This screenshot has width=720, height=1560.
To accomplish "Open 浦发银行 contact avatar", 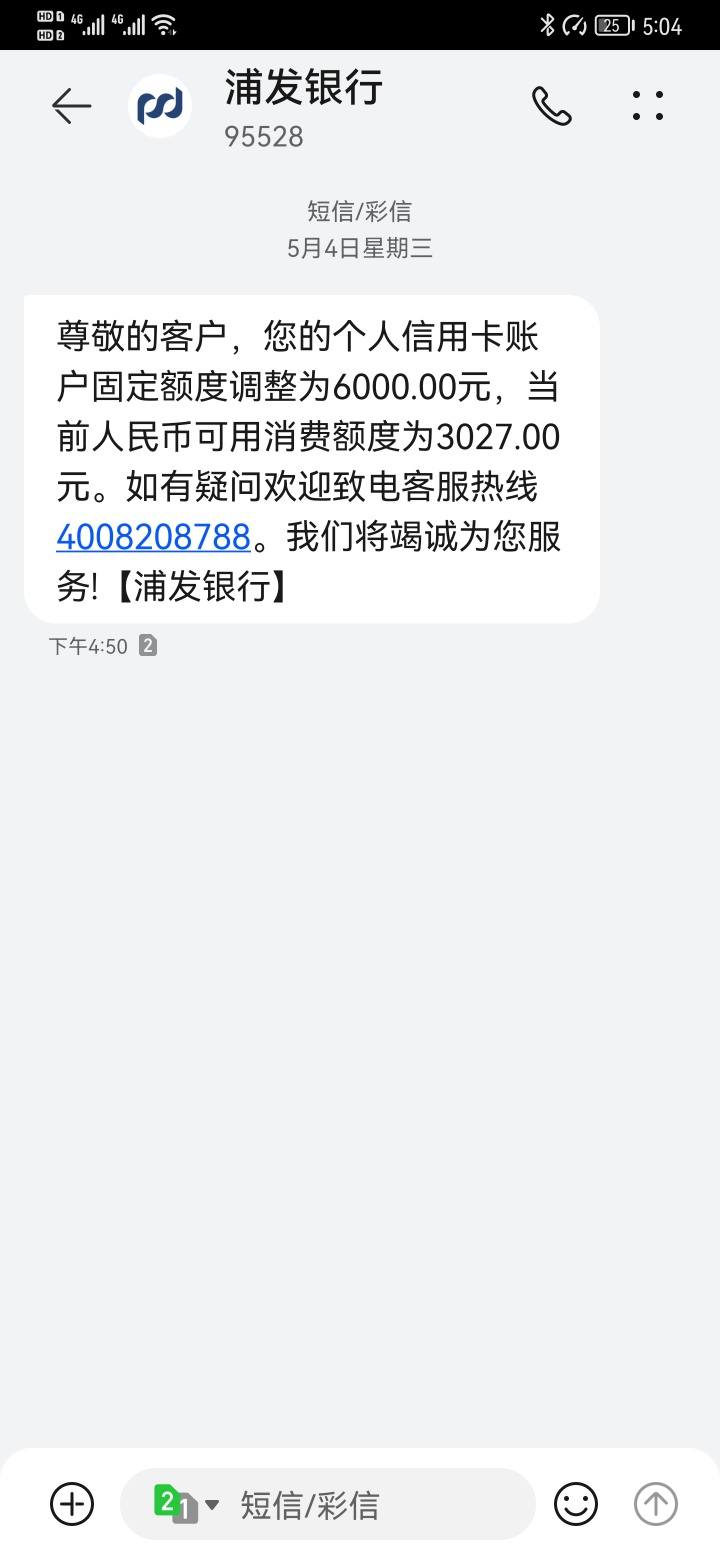I will click(160, 106).
